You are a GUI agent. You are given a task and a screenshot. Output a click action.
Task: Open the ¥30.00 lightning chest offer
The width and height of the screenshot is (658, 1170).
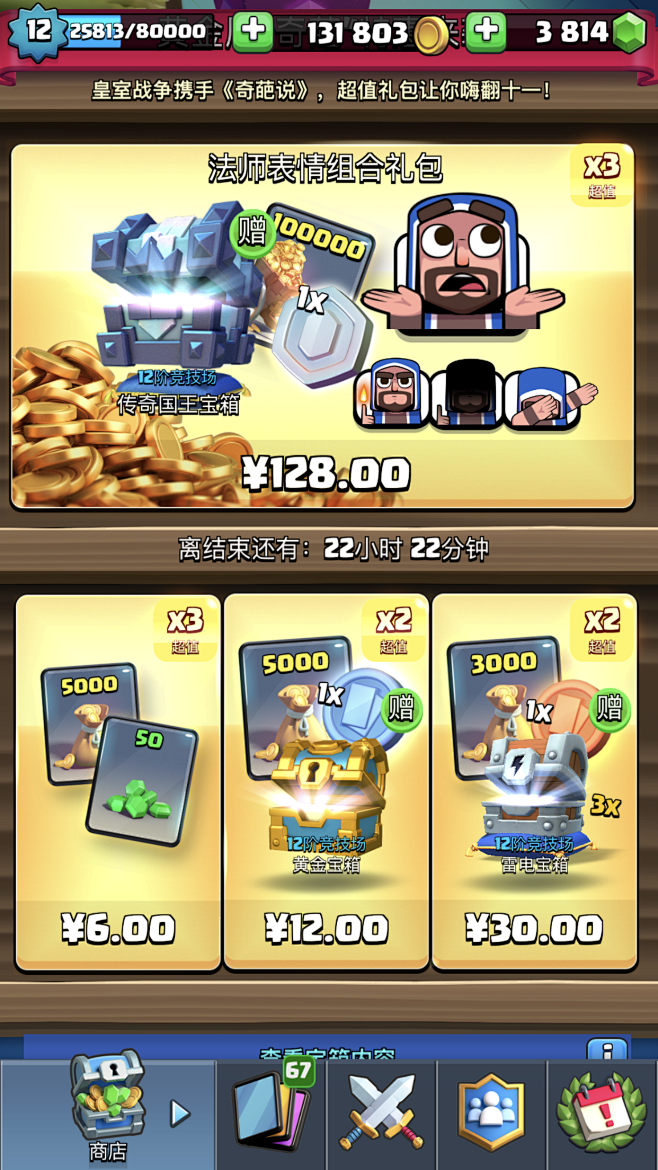point(534,782)
